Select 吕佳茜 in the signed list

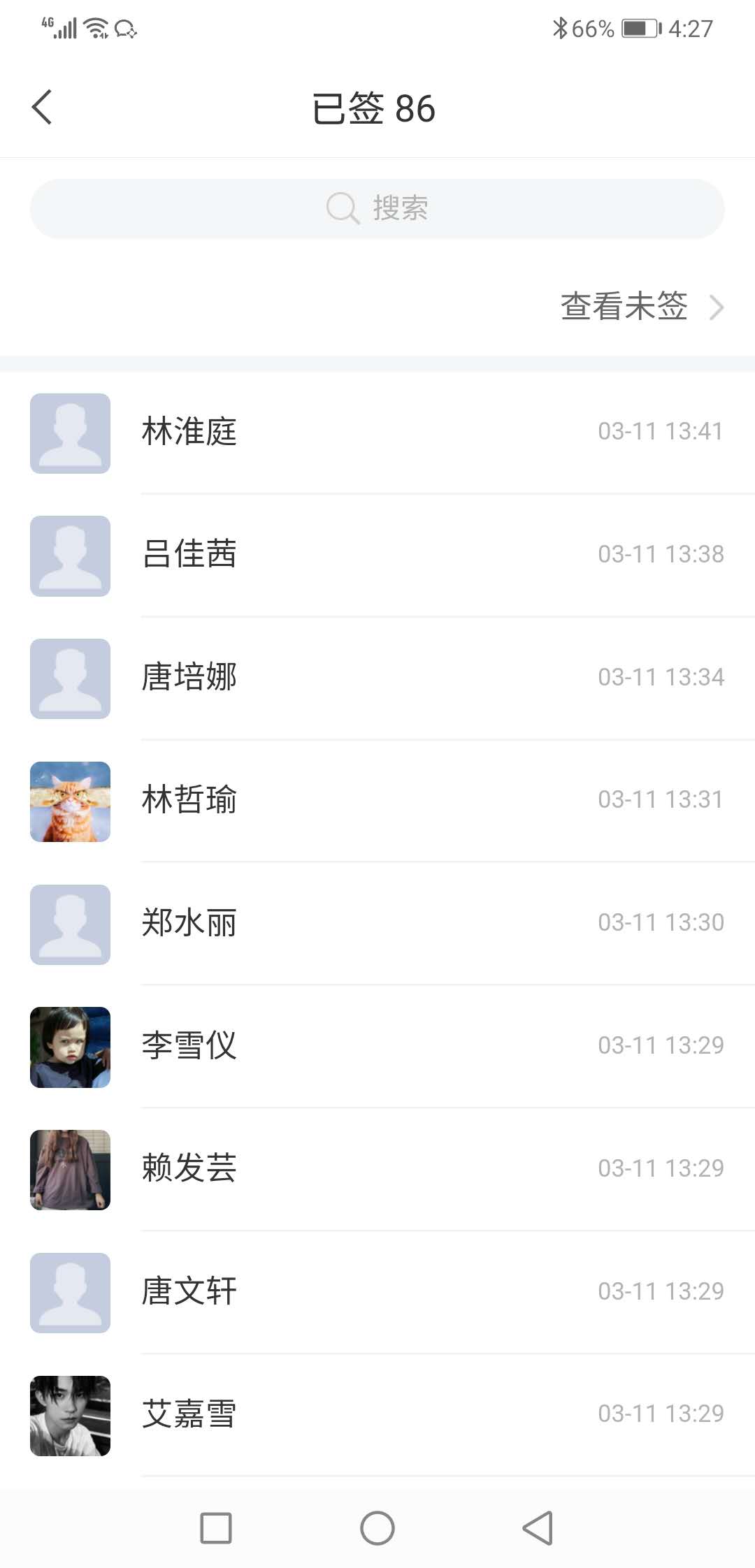[377, 556]
